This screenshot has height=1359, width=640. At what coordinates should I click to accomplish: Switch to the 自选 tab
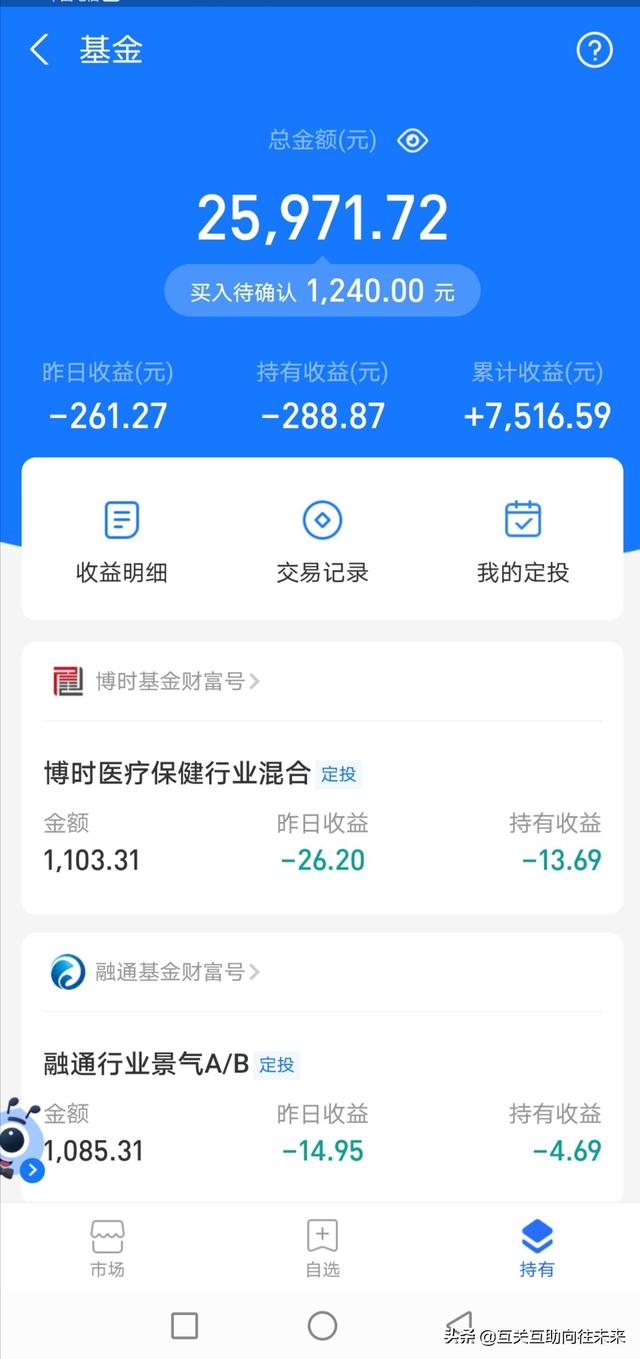[x=322, y=1248]
